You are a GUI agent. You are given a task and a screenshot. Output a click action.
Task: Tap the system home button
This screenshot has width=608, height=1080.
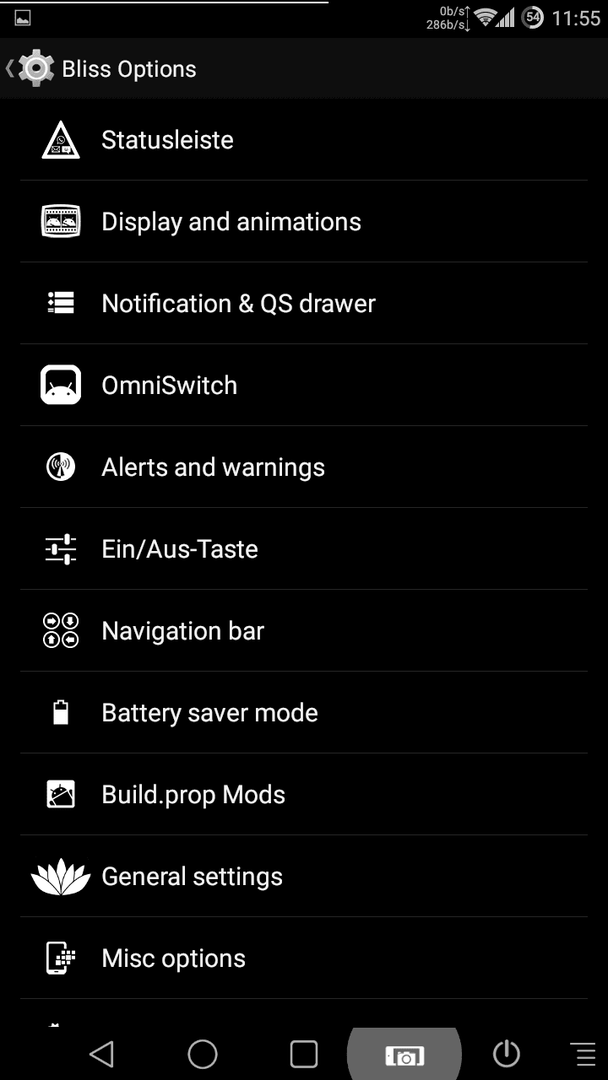[x=202, y=1054]
